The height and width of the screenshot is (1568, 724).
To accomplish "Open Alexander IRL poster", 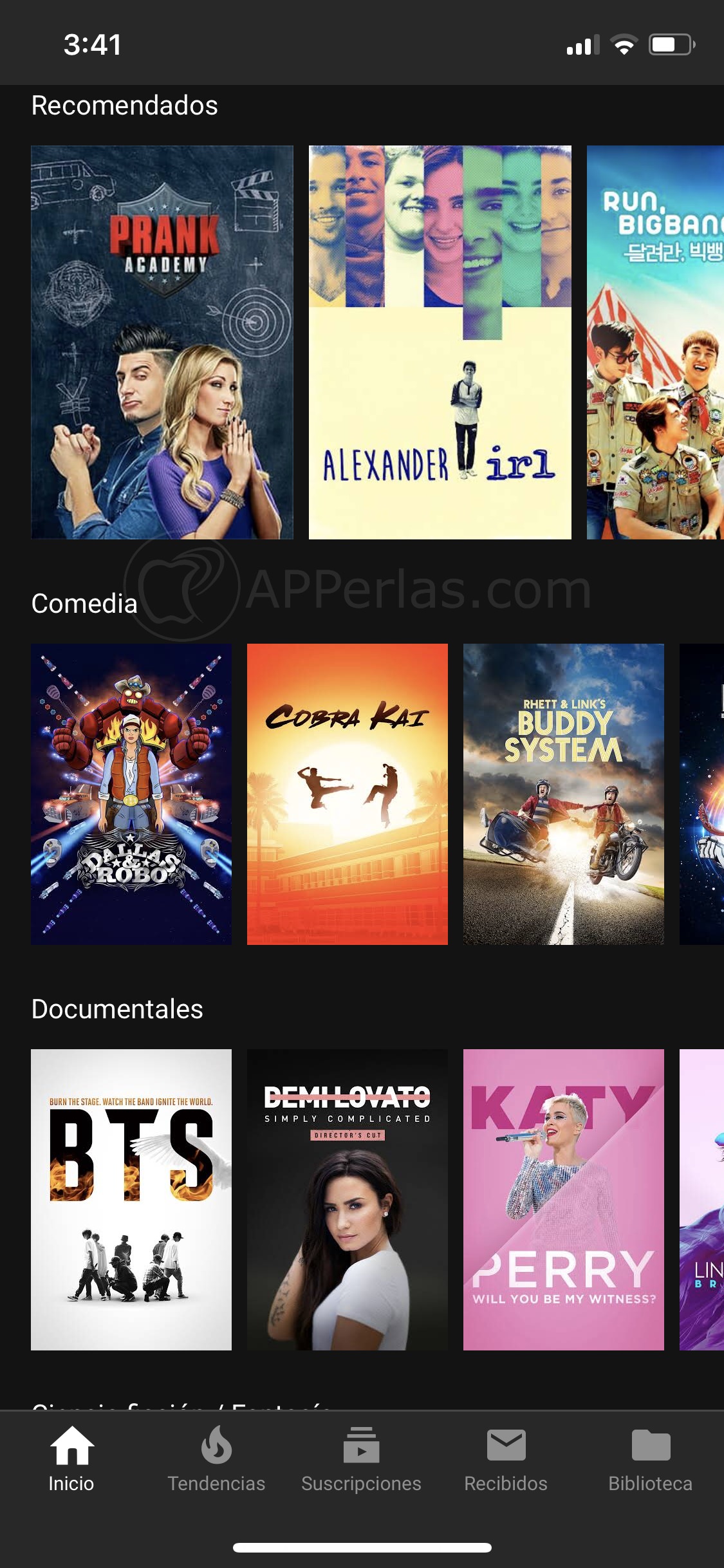I will pyautogui.click(x=440, y=342).
